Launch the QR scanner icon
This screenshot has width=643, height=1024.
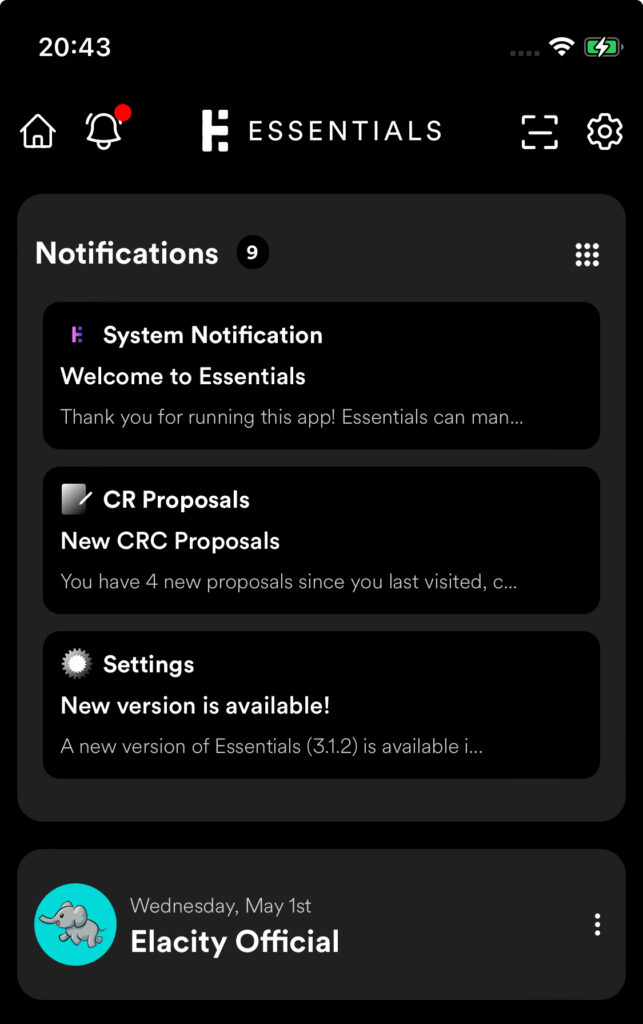[539, 132]
